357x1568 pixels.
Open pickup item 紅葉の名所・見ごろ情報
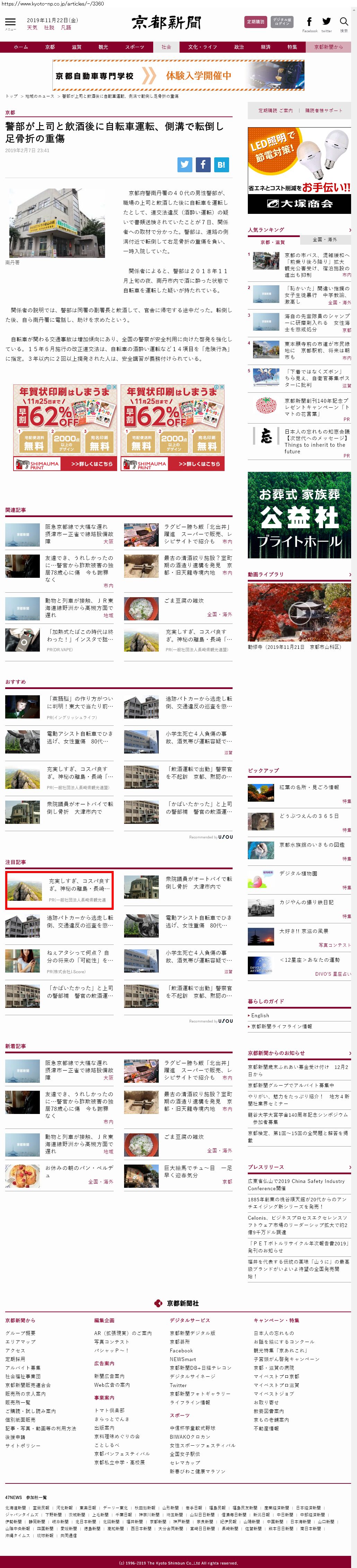pos(309,787)
